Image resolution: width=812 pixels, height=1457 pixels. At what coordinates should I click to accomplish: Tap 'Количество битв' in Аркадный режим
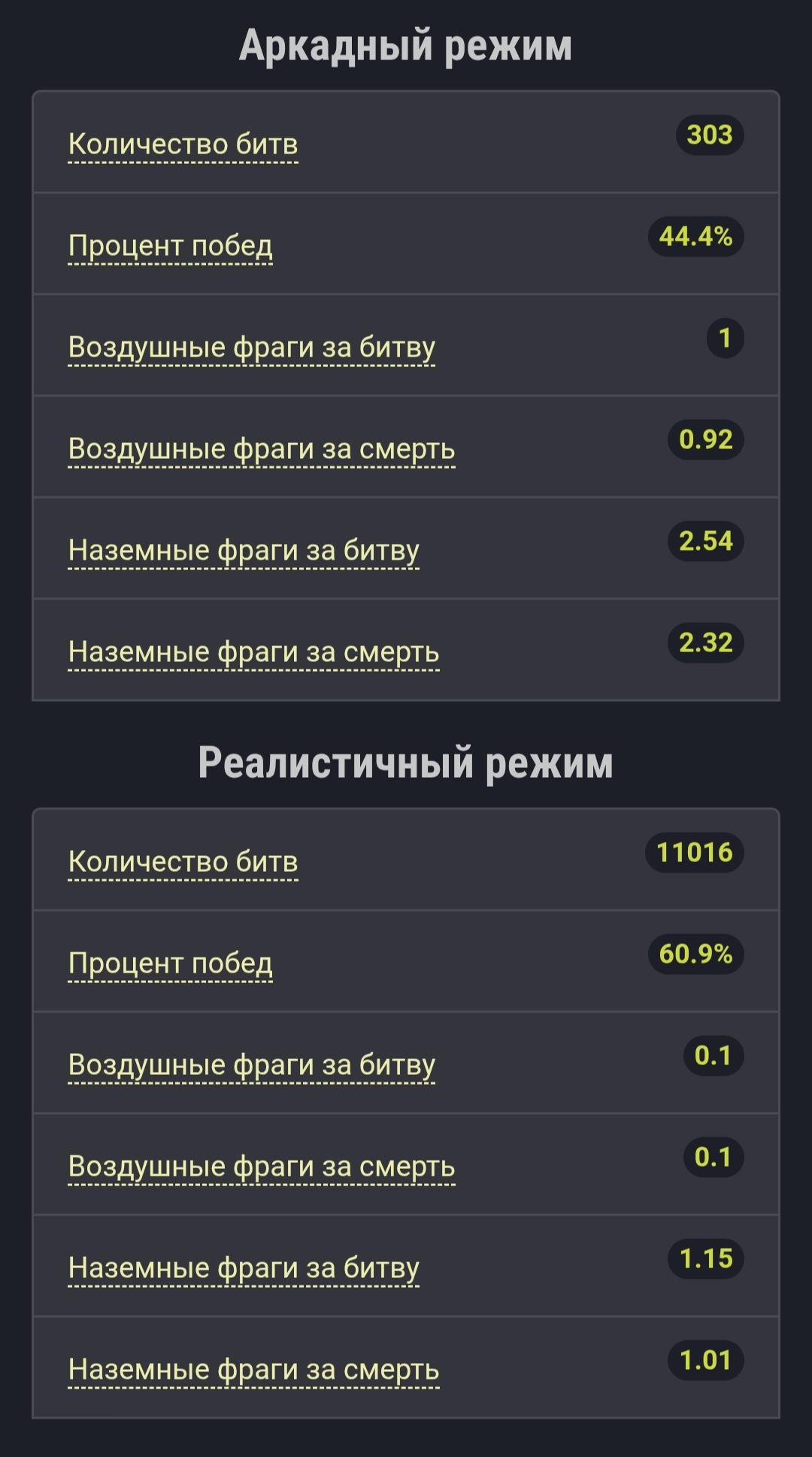pos(183,144)
